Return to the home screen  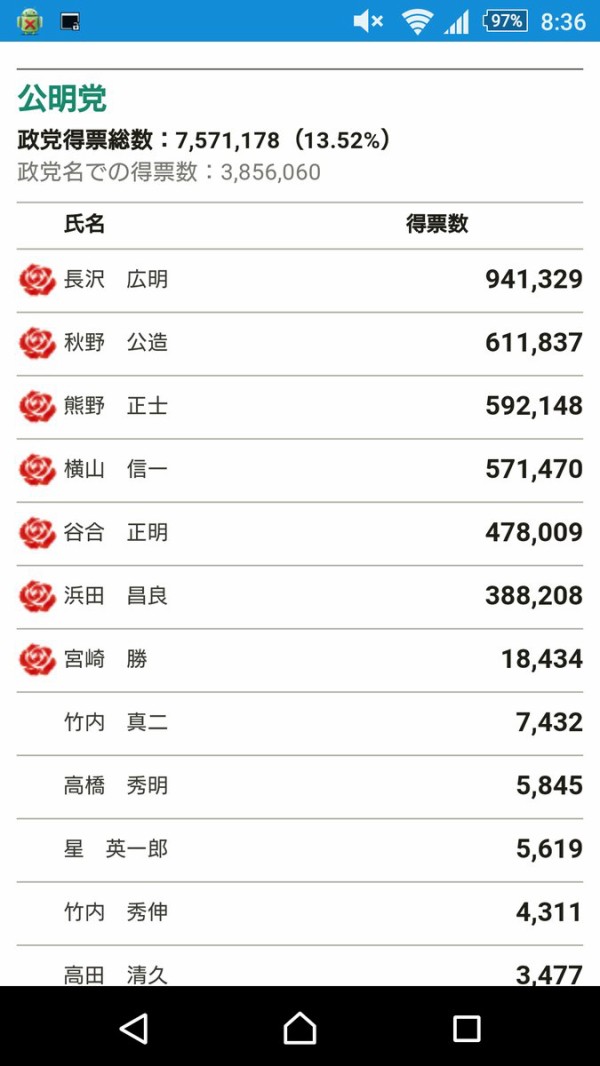click(x=300, y=1028)
